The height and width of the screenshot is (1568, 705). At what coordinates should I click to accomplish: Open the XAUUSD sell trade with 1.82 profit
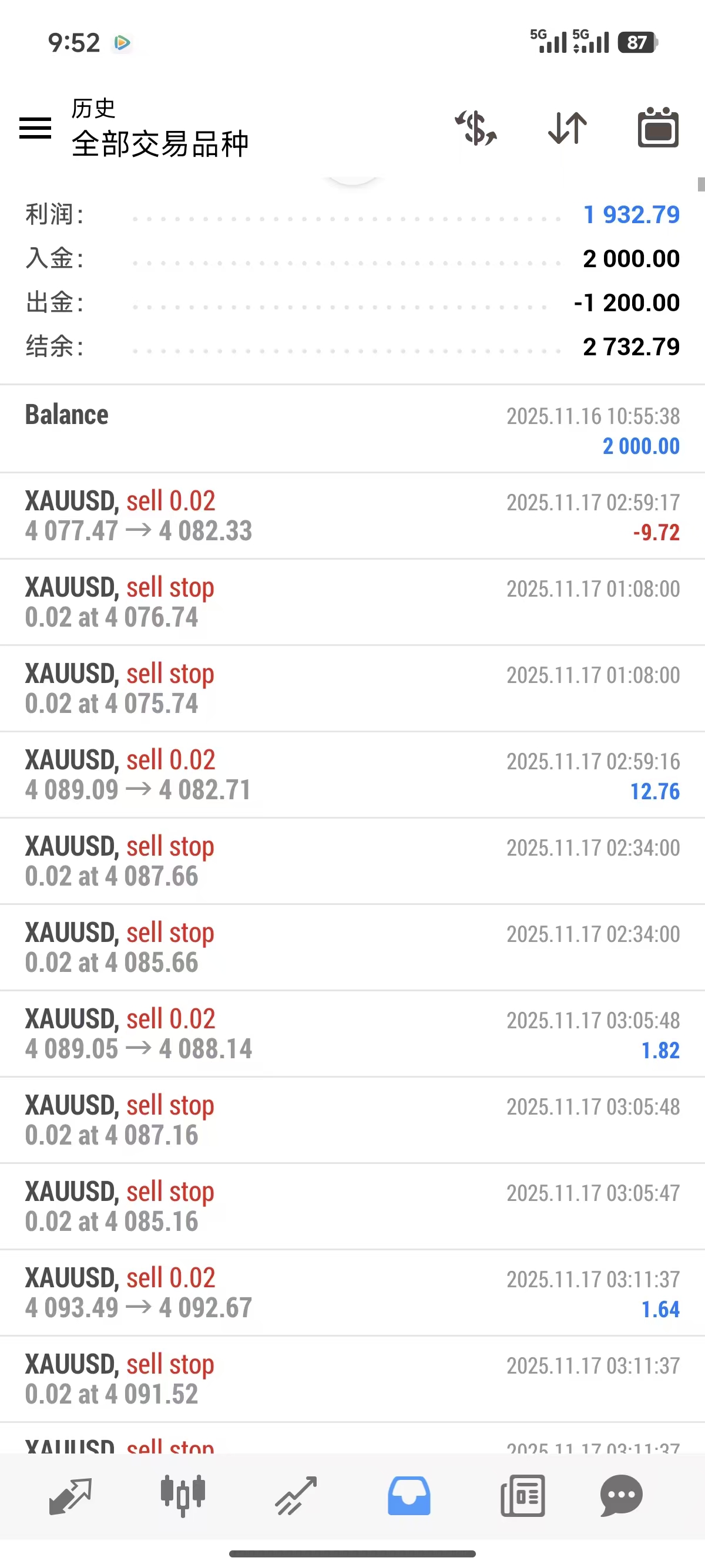pyautogui.click(x=352, y=1035)
